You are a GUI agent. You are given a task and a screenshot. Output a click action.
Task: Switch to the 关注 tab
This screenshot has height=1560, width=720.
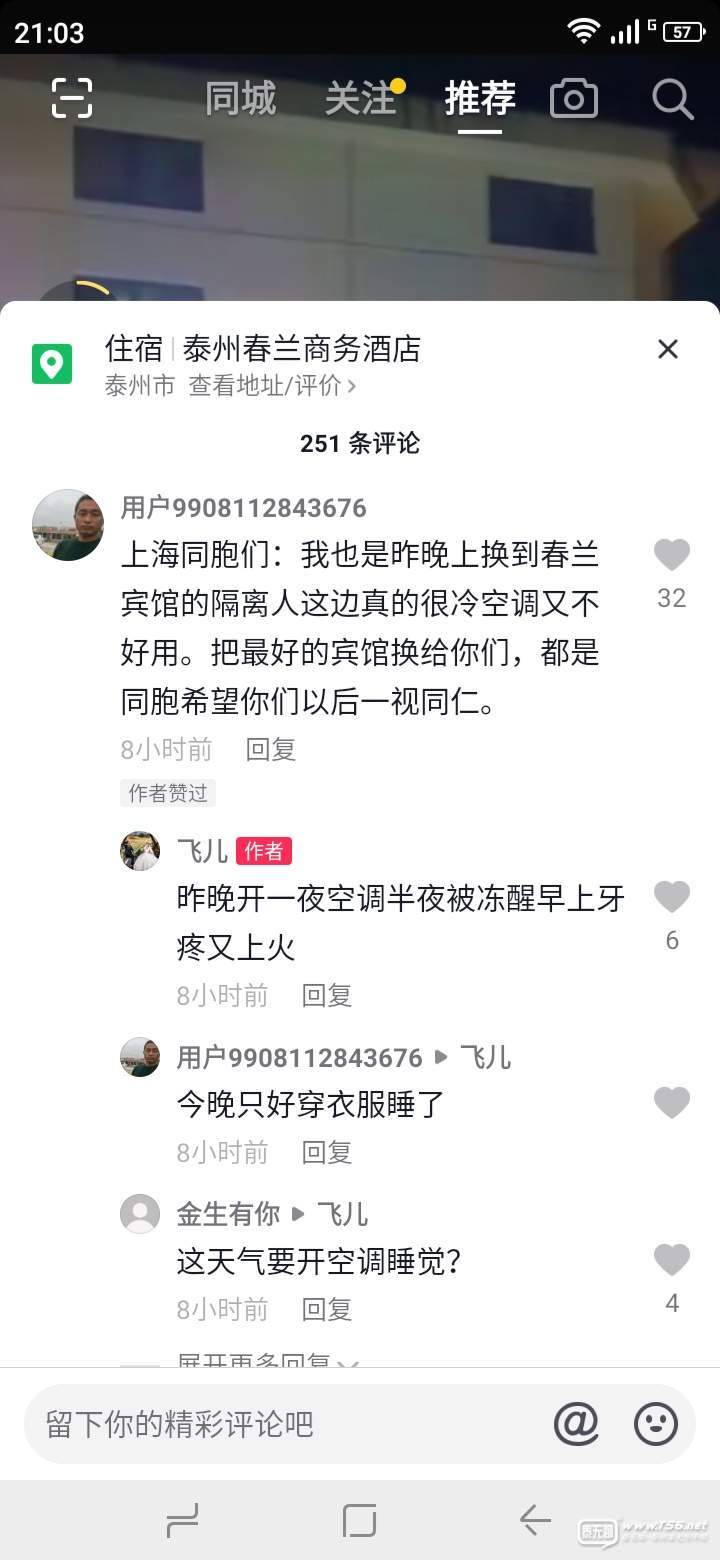[360, 99]
